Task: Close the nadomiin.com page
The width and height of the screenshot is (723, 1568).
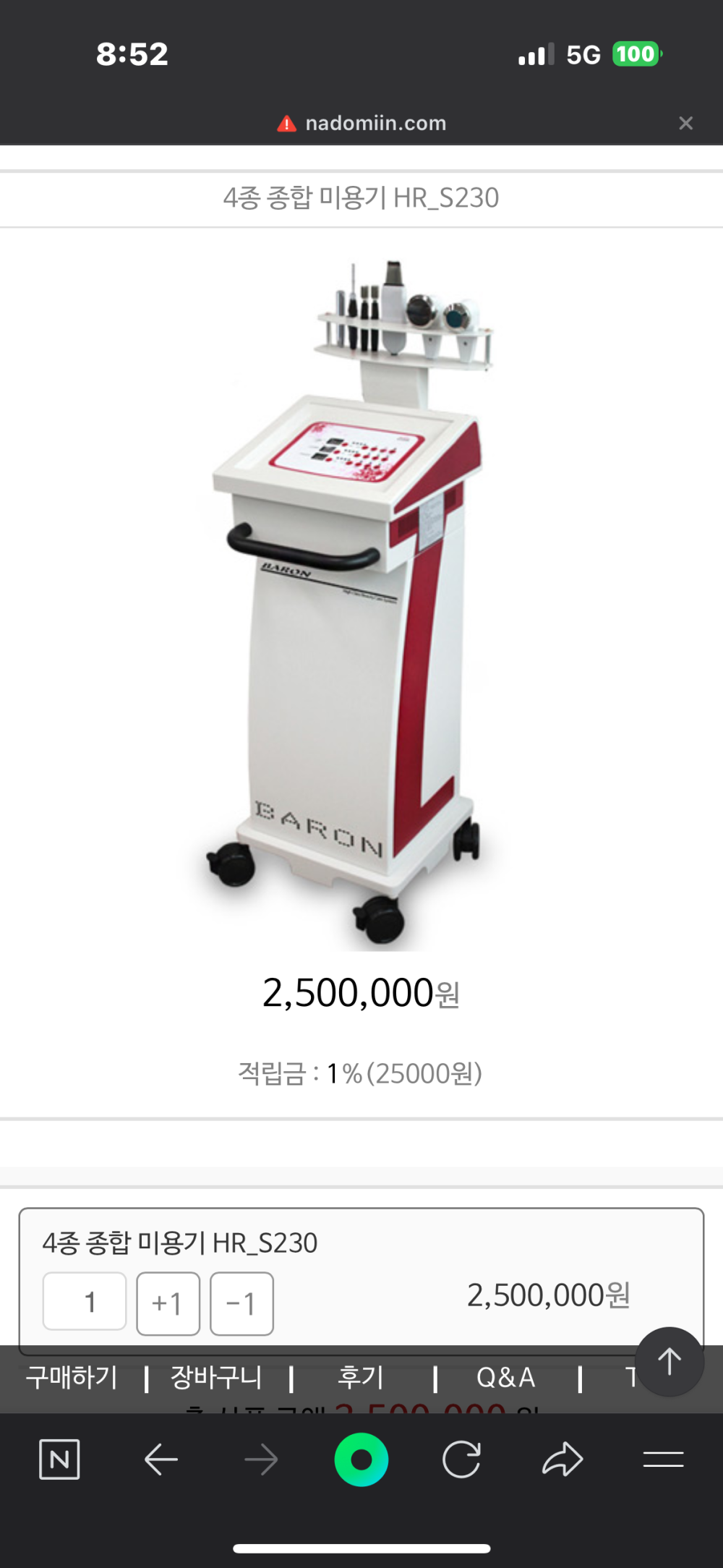Action: tap(685, 123)
